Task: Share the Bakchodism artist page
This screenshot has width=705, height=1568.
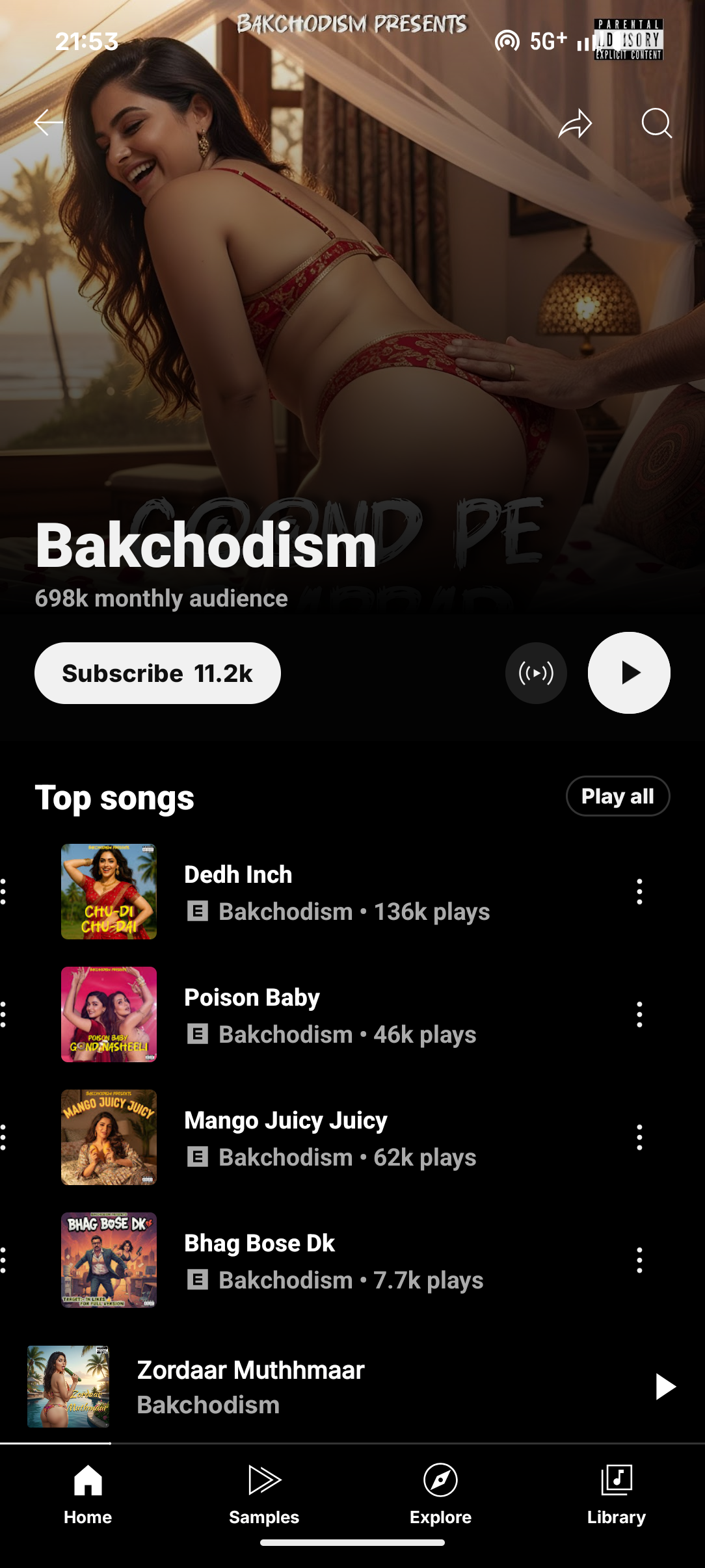Action: pyautogui.click(x=575, y=124)
